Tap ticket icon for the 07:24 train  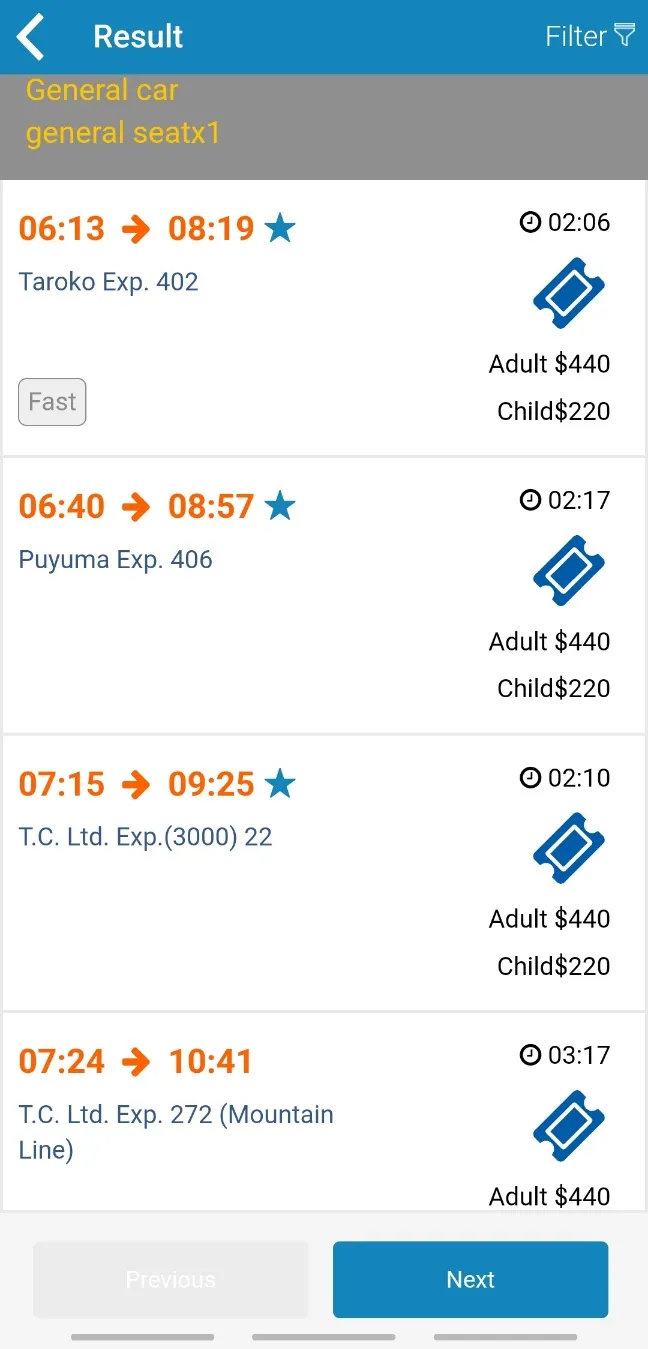pyautogui.click(x=568, y=1125)
